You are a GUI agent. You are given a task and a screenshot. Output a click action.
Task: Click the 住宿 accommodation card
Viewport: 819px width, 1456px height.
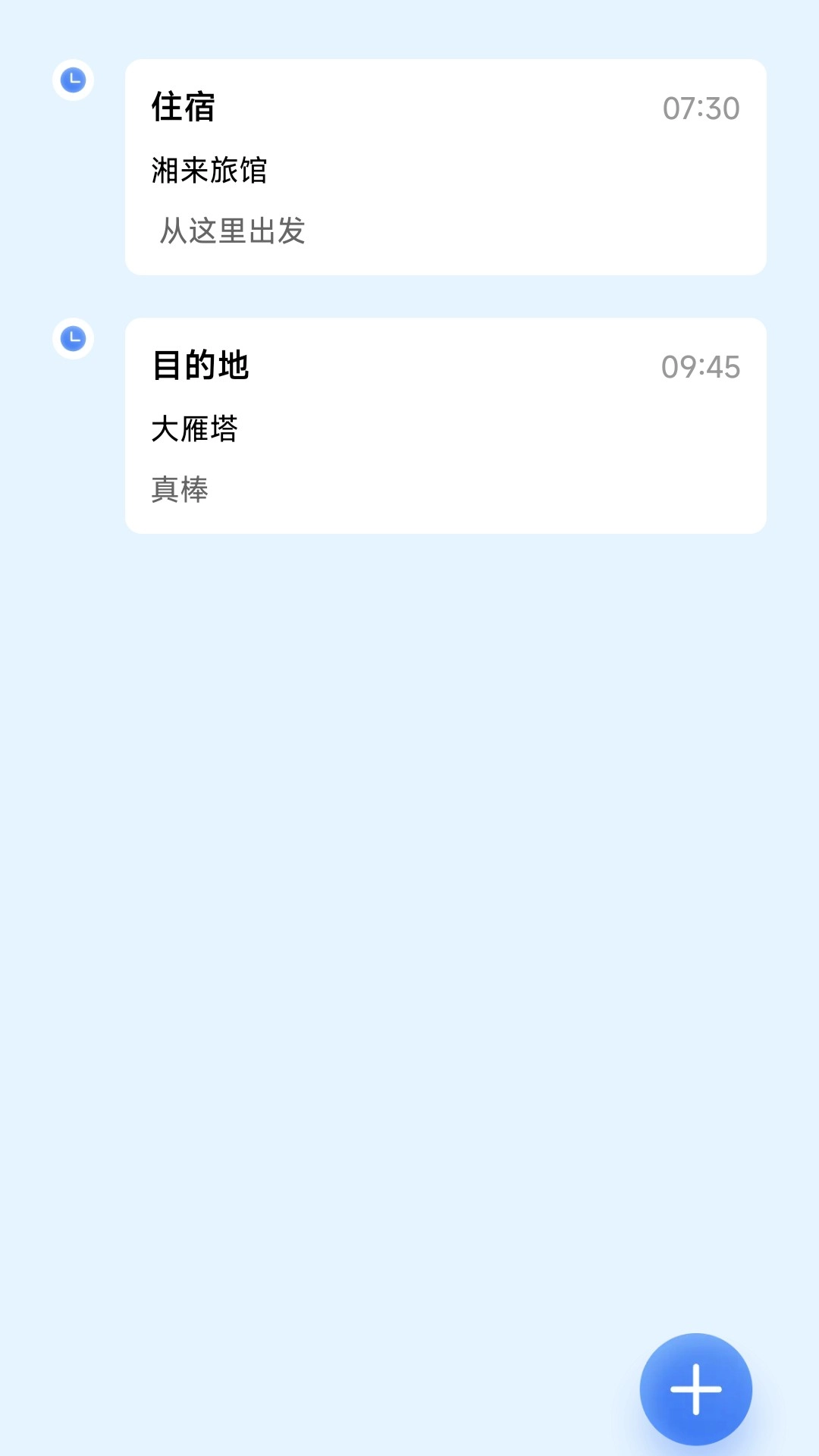(446, 167)
